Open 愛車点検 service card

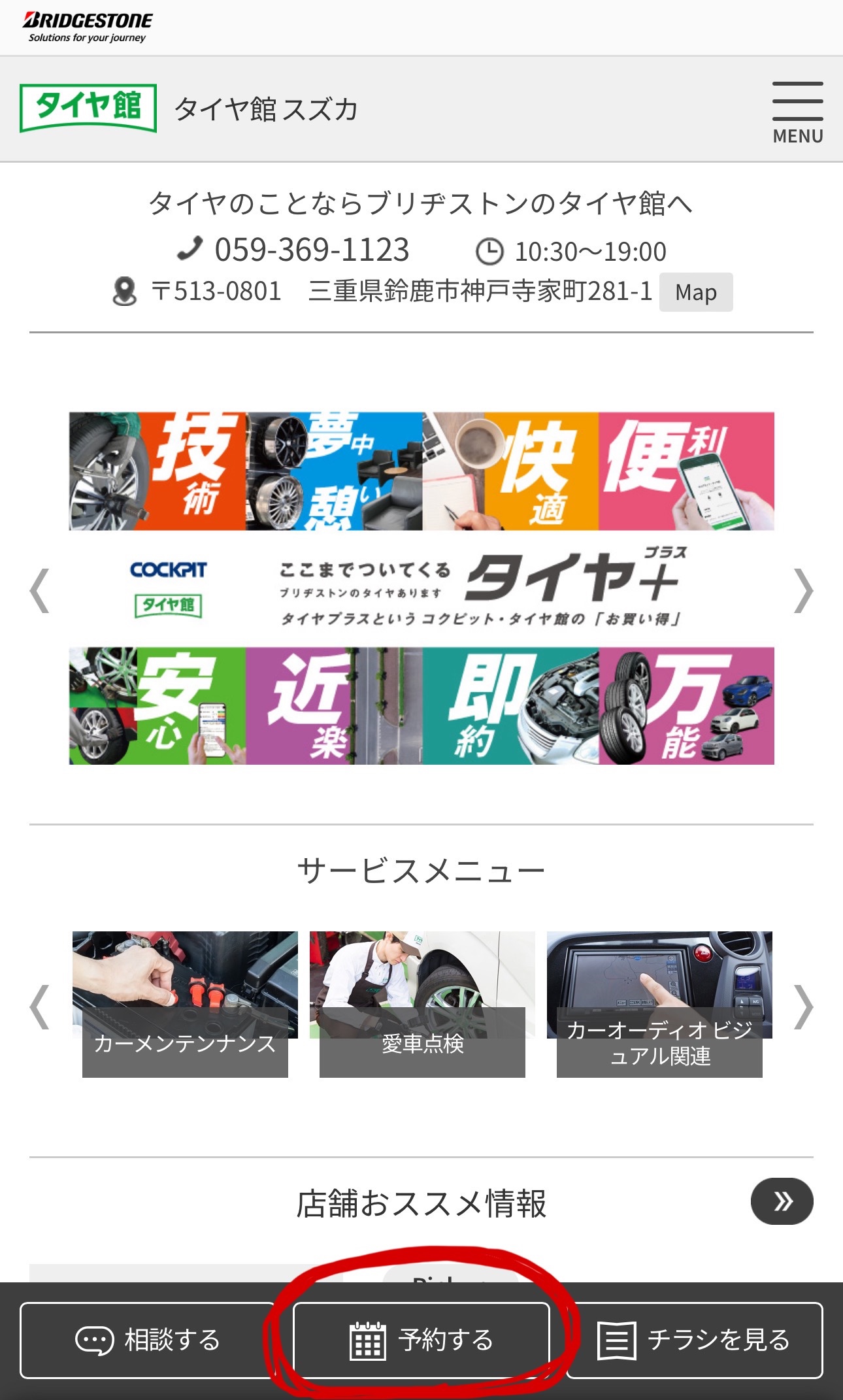click(x=422, y=1004)
